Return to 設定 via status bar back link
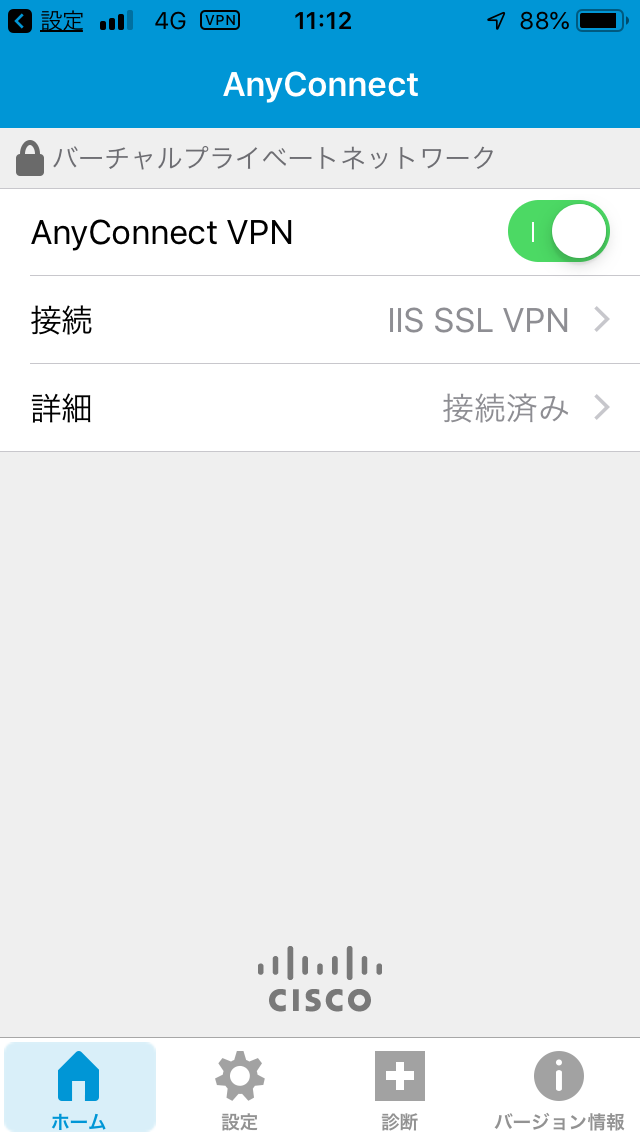The image size is (640, 1136). click(x=45, y=21)
